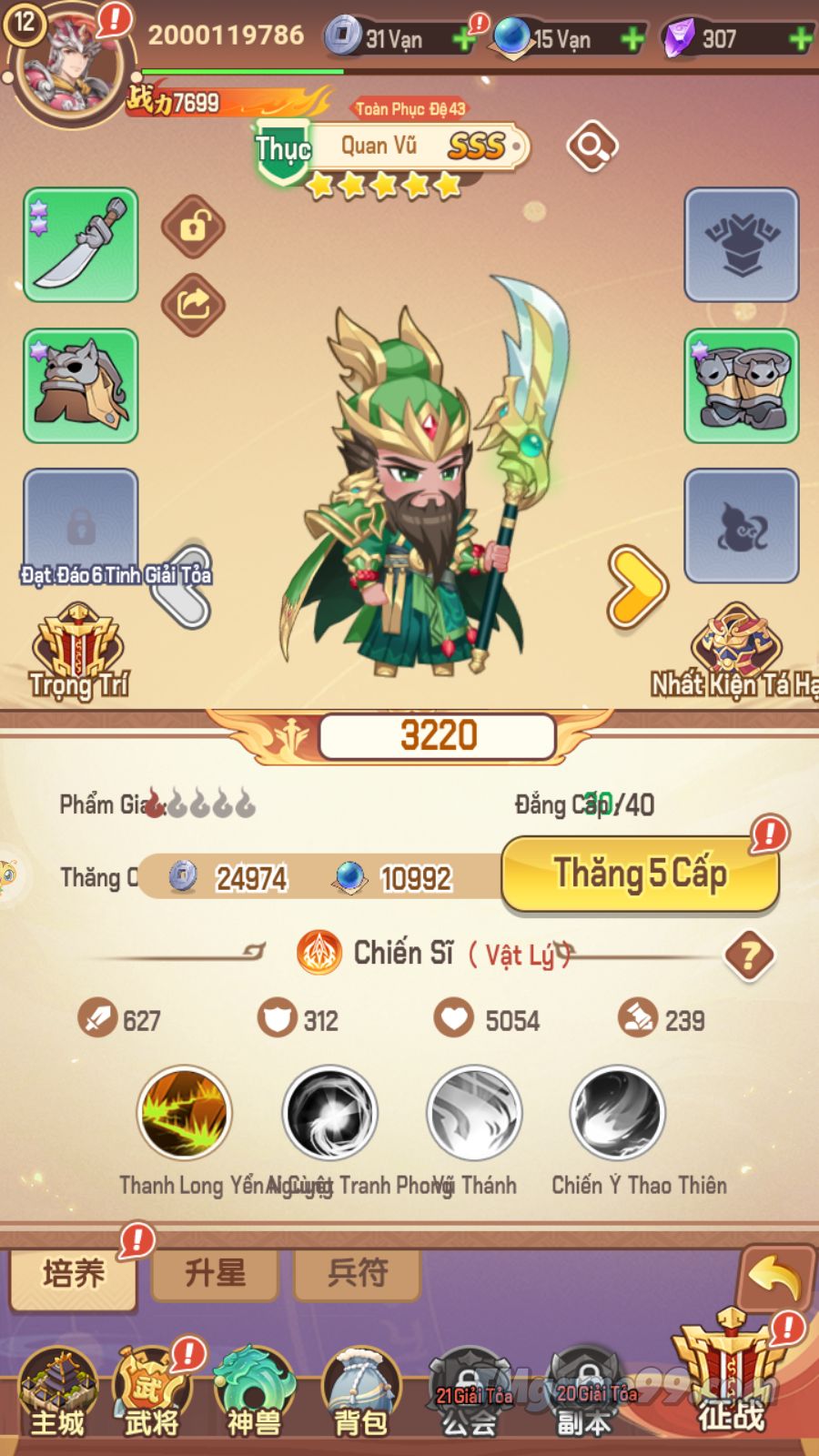Viewport: 819px width, 1456px height.
Task: Upgrade hero with Thăng 5 Cấp
Action: [x=640, y=875]
